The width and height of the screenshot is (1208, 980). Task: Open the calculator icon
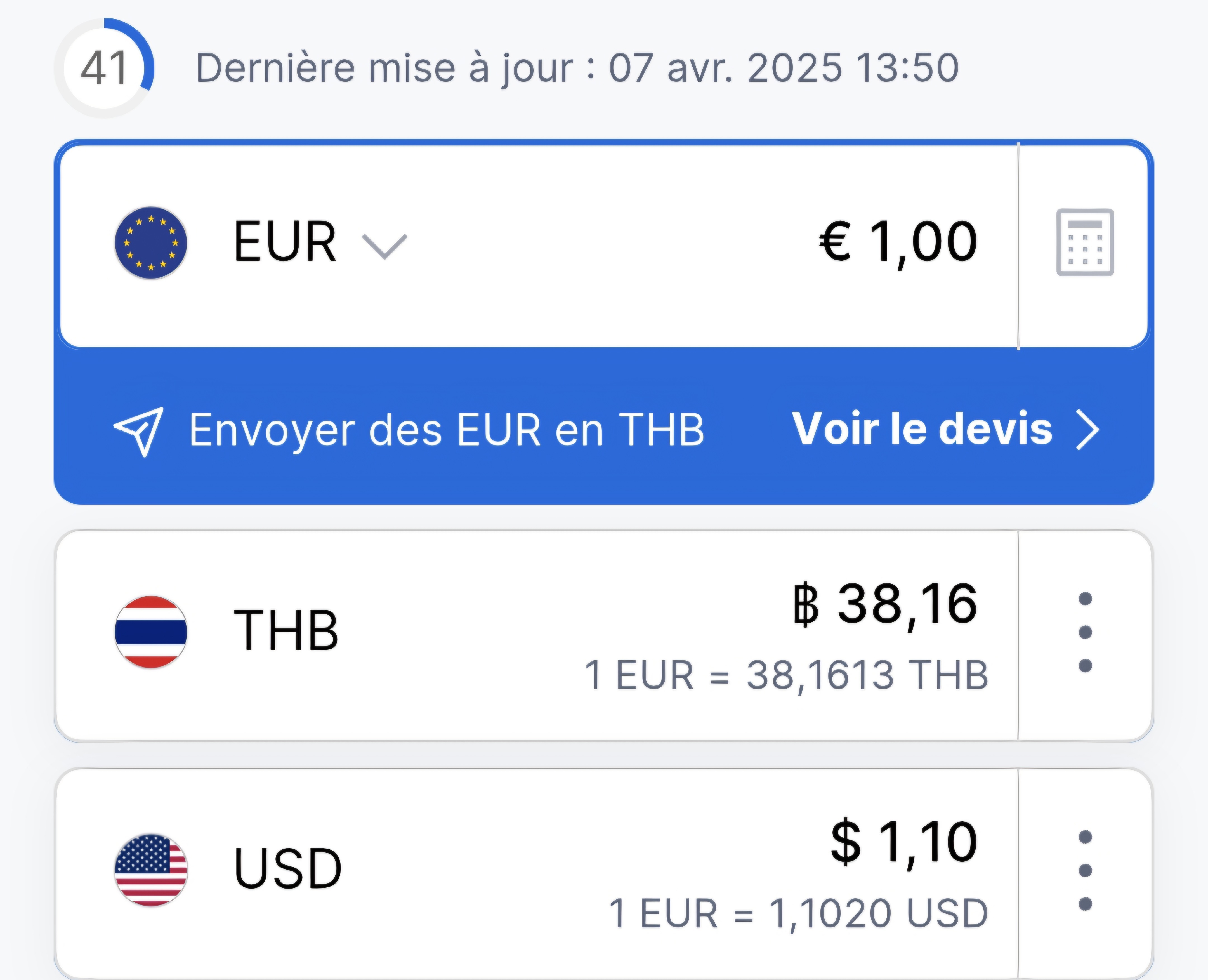click(1084, 243)
